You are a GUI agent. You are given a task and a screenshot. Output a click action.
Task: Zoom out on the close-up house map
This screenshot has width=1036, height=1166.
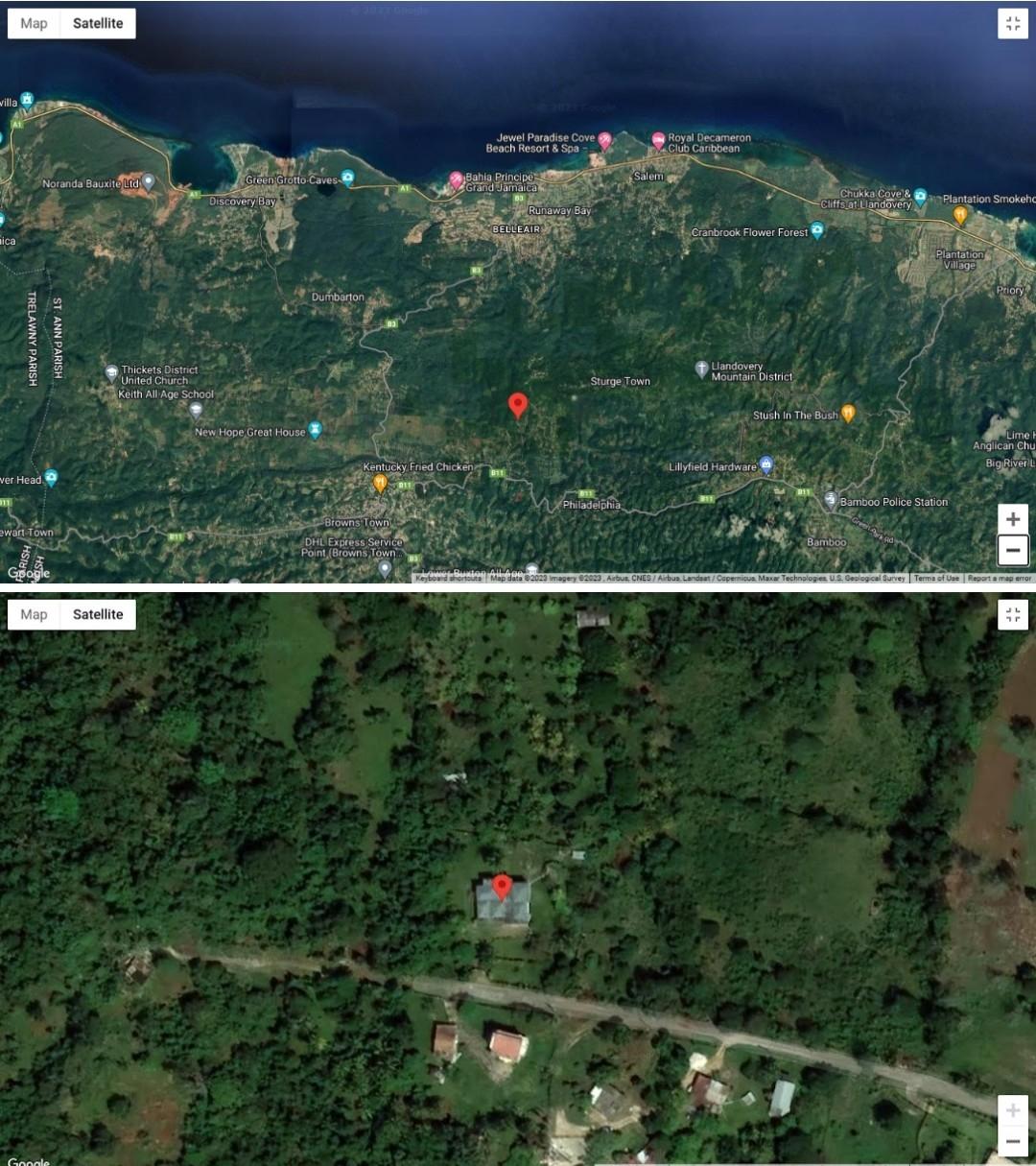[1013, 1142]
